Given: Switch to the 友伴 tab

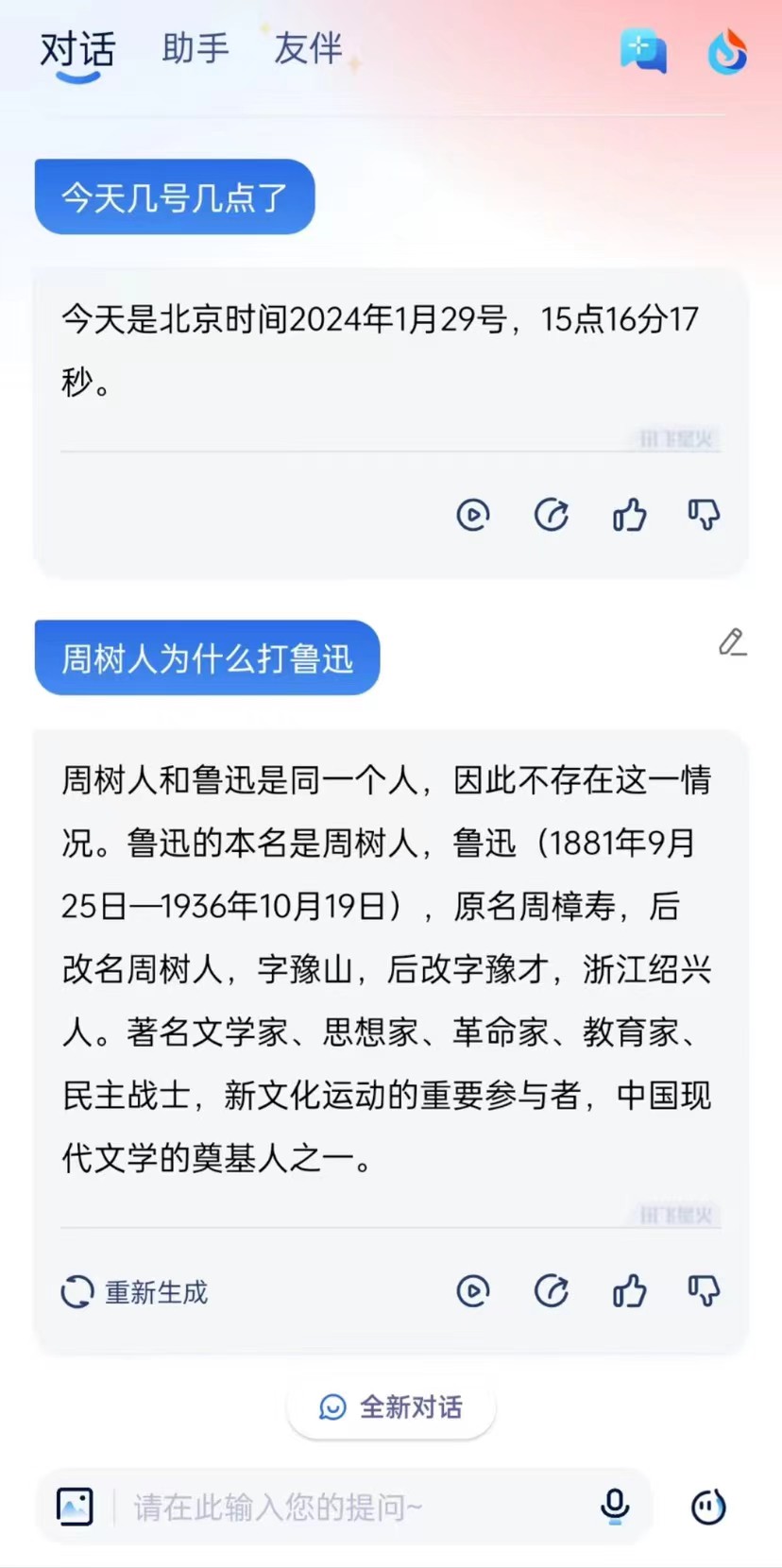Looking at the screenshot, I should [x=308, y=48].
